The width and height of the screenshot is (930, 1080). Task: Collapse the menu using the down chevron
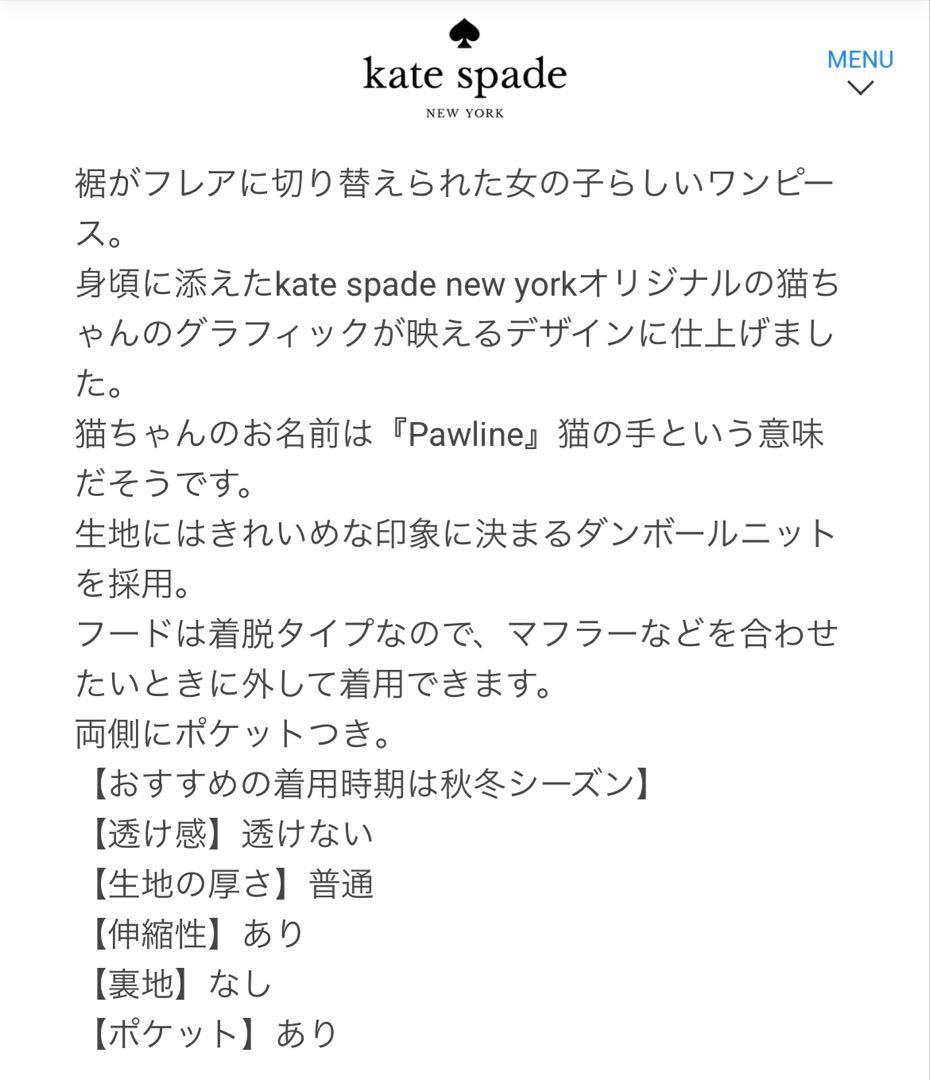pos(858,90)
